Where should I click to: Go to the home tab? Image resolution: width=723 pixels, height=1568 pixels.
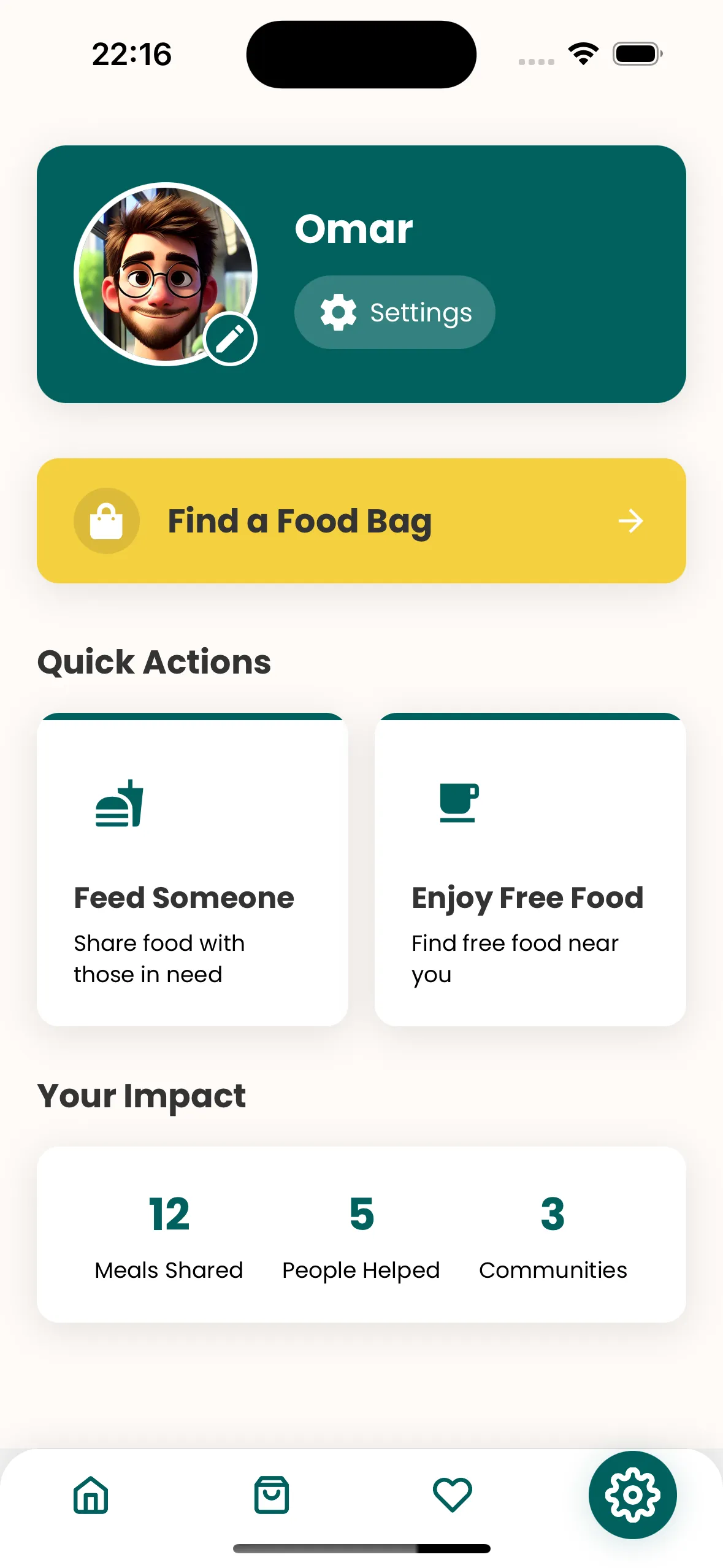point(91,1494)
